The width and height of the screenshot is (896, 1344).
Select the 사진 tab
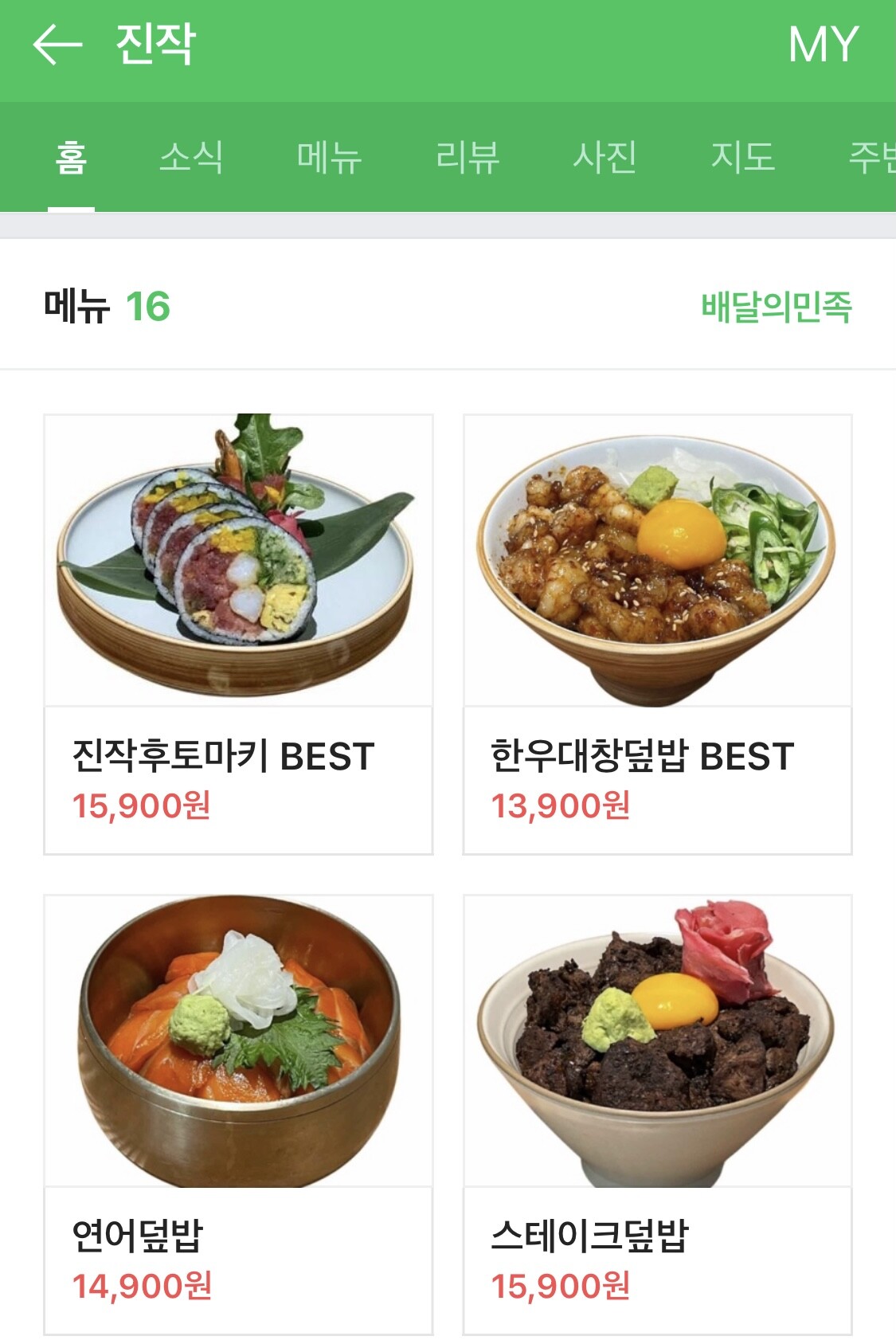pyautogui.click(x=605, y=157)
